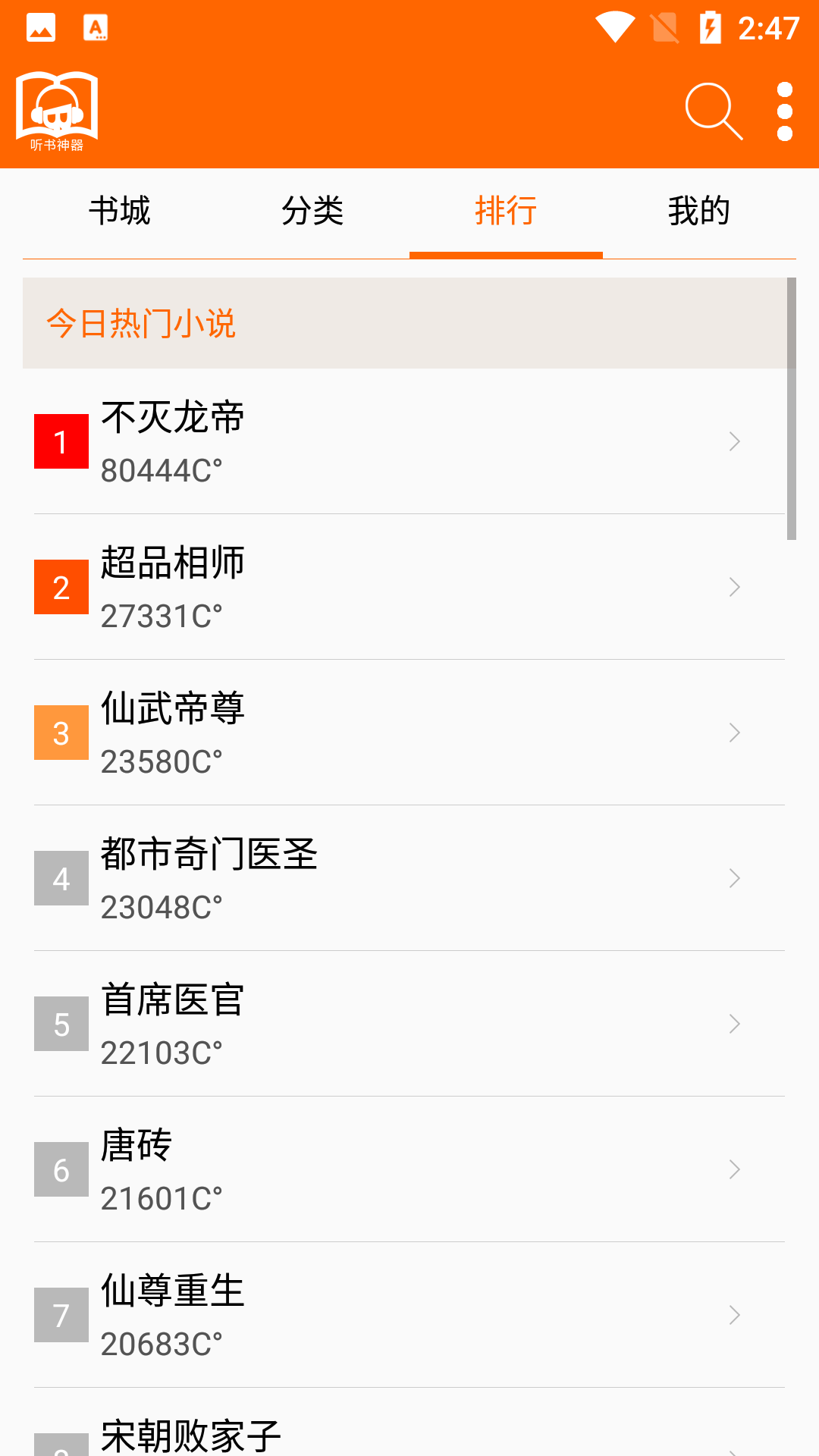The image size is (819, 1456).
Task: Open the novel 超品相师
Action: (409, 587)
